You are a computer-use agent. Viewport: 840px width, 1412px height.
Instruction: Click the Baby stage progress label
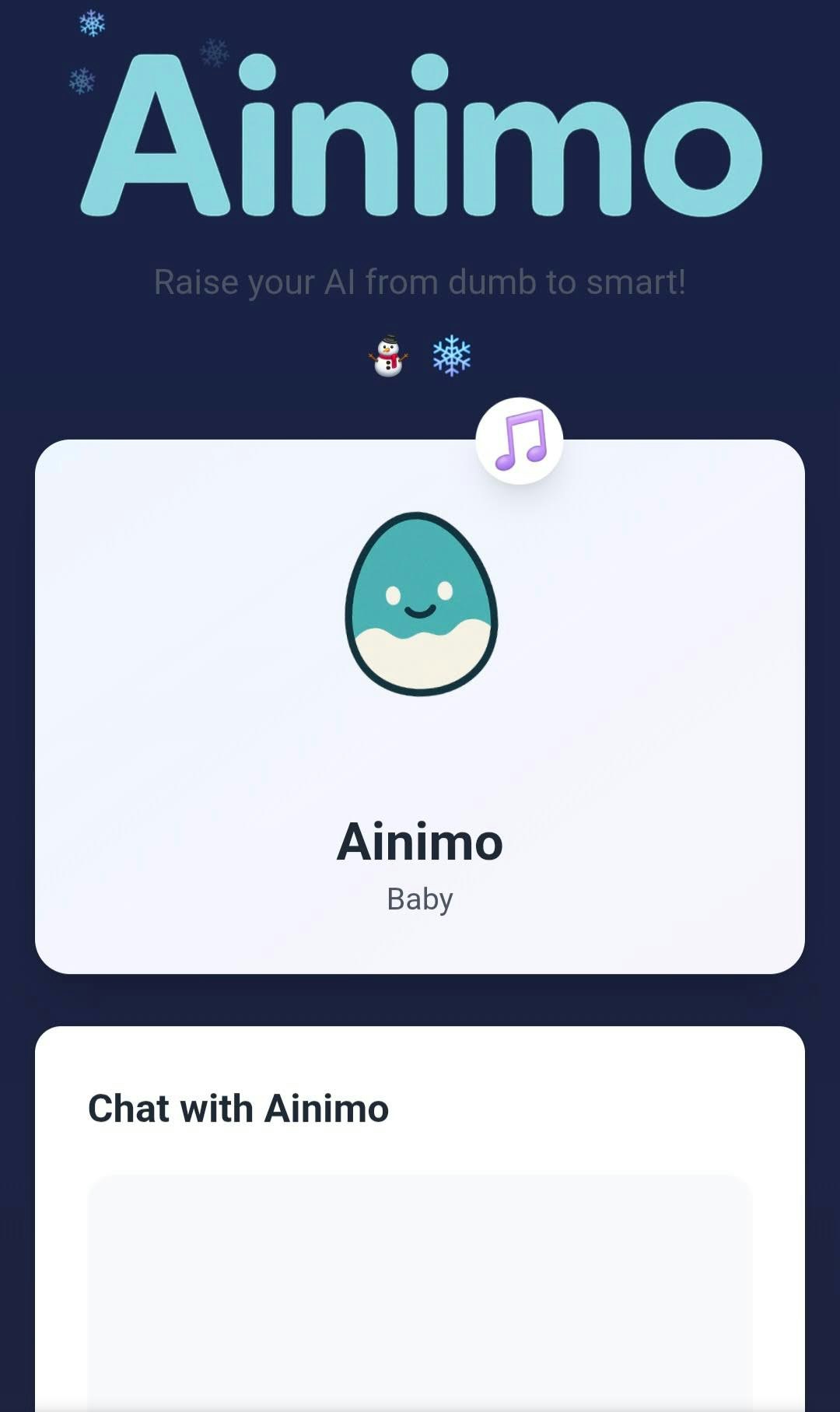pos(420,897)
